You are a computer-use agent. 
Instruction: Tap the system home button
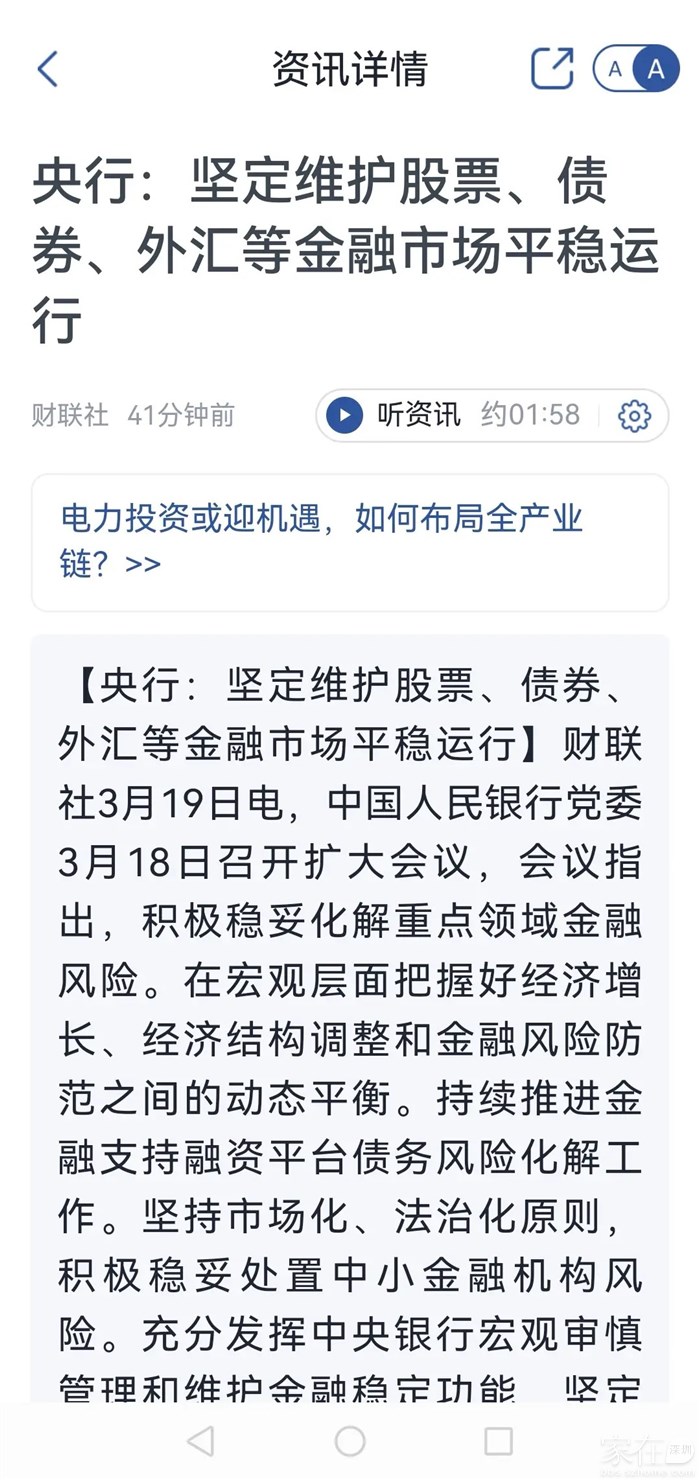(x=350, y=1441)
